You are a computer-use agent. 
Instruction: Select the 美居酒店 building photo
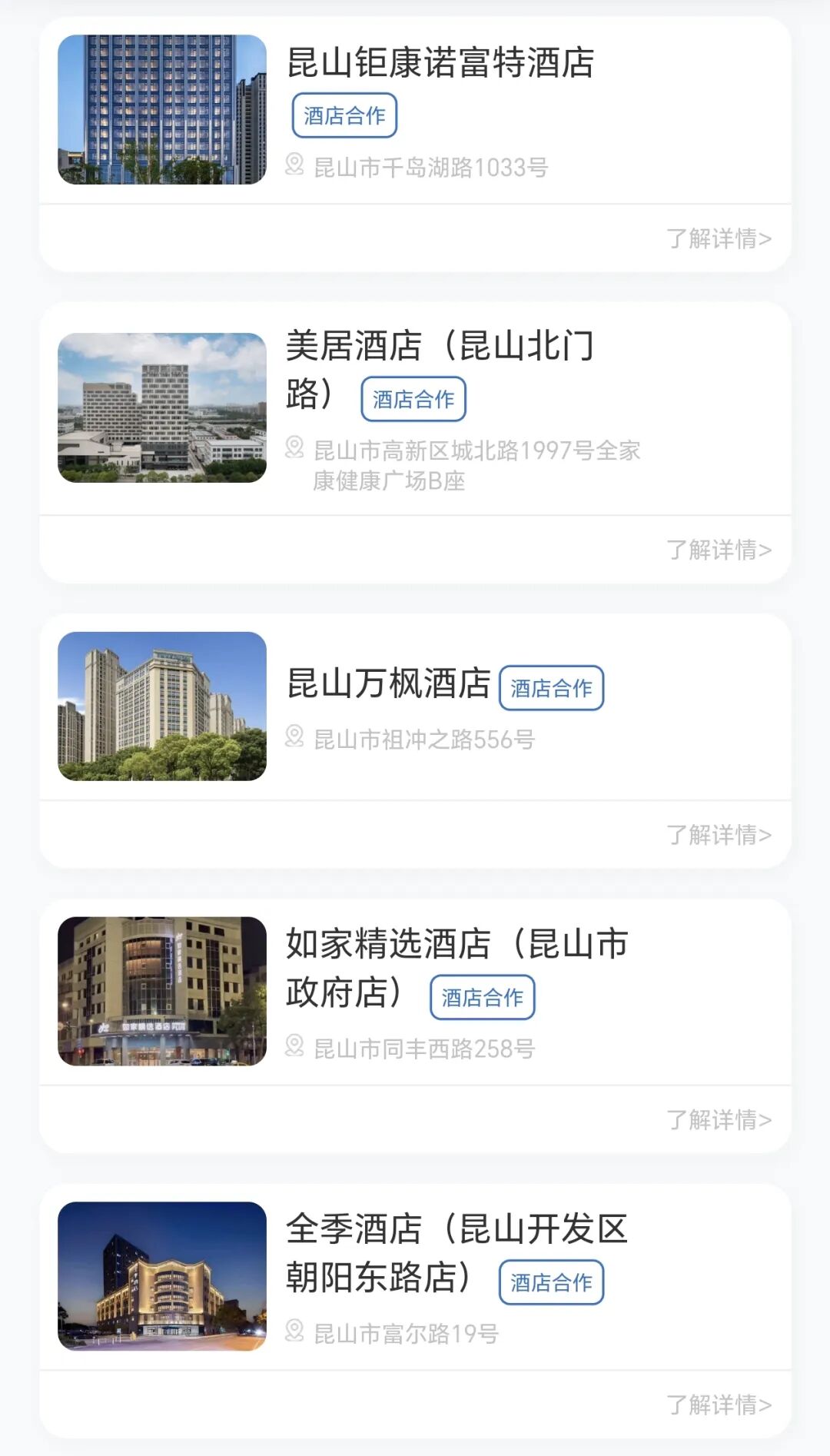coord(162,407)
